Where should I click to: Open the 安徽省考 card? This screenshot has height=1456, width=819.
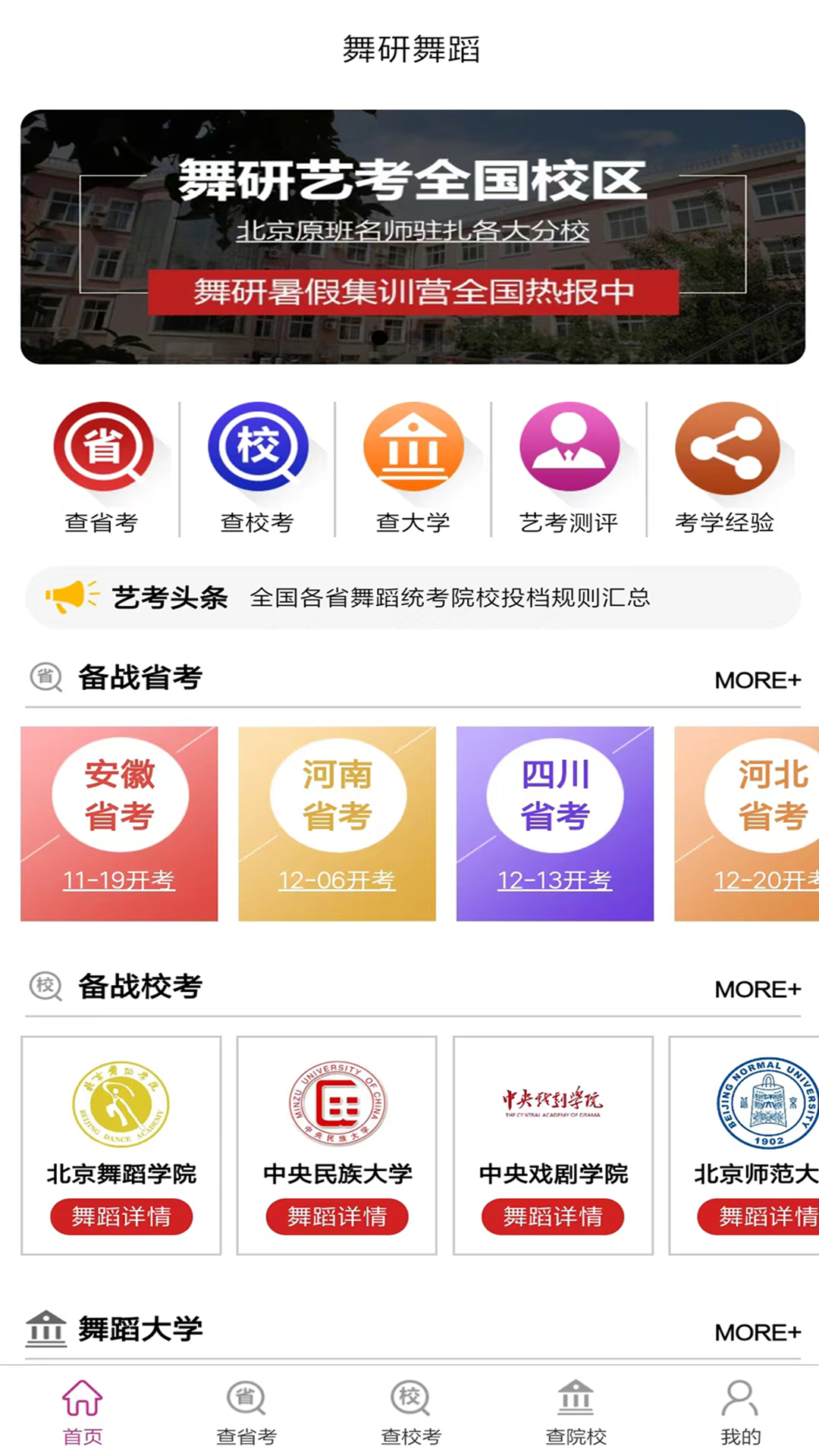[x=119, y=824]
